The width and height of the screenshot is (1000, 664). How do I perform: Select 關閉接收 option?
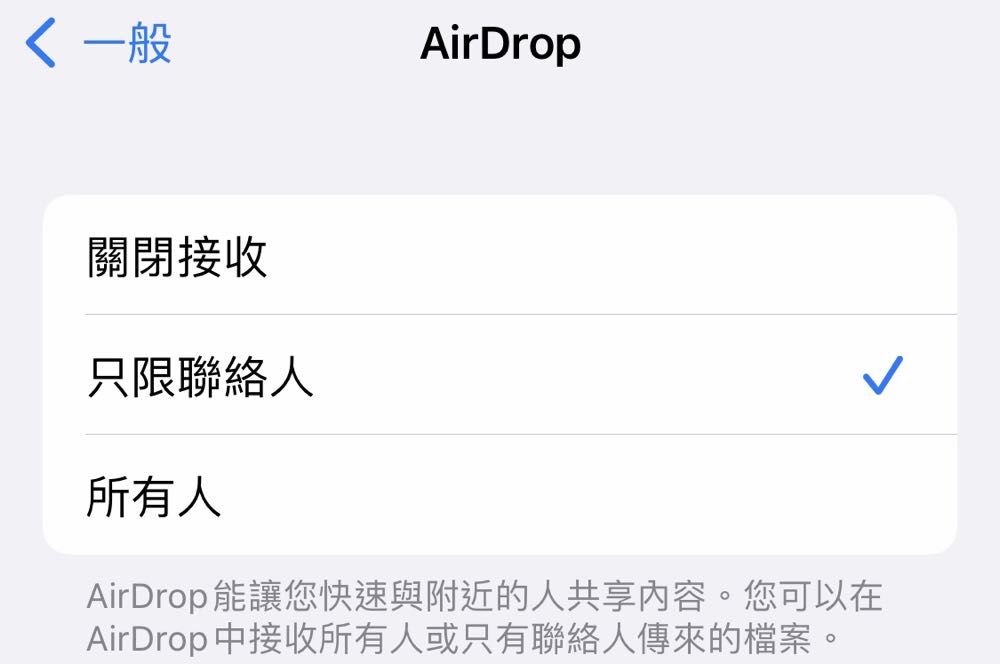[178, 256]
